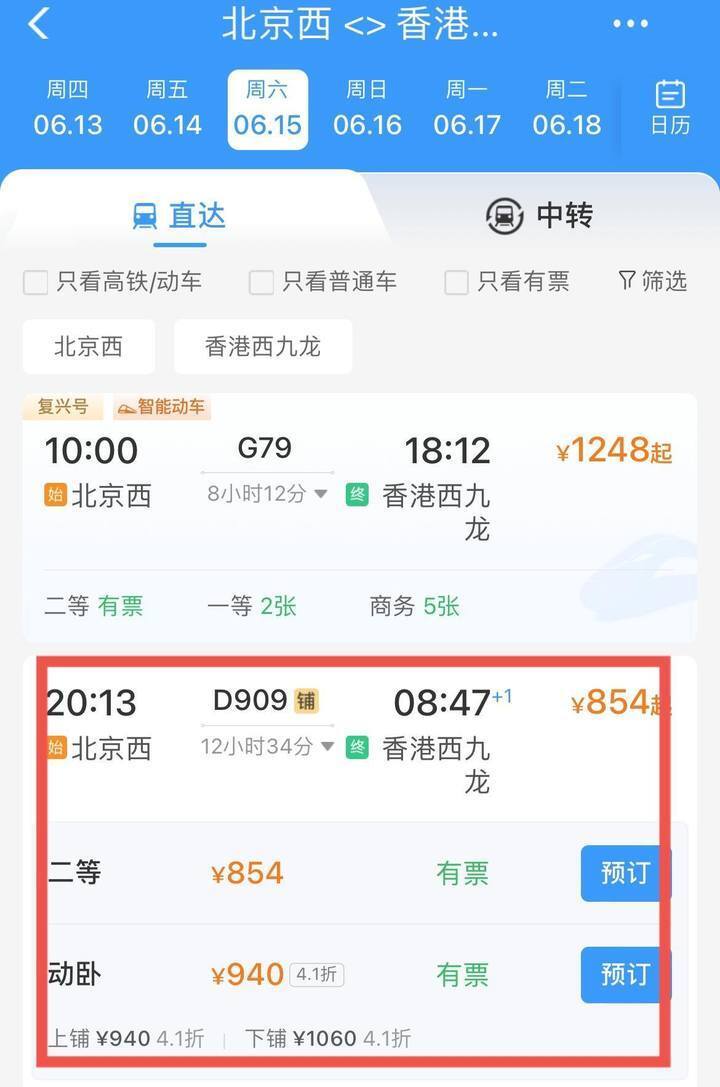Tap the 复兴号 badge

point(62,408)
